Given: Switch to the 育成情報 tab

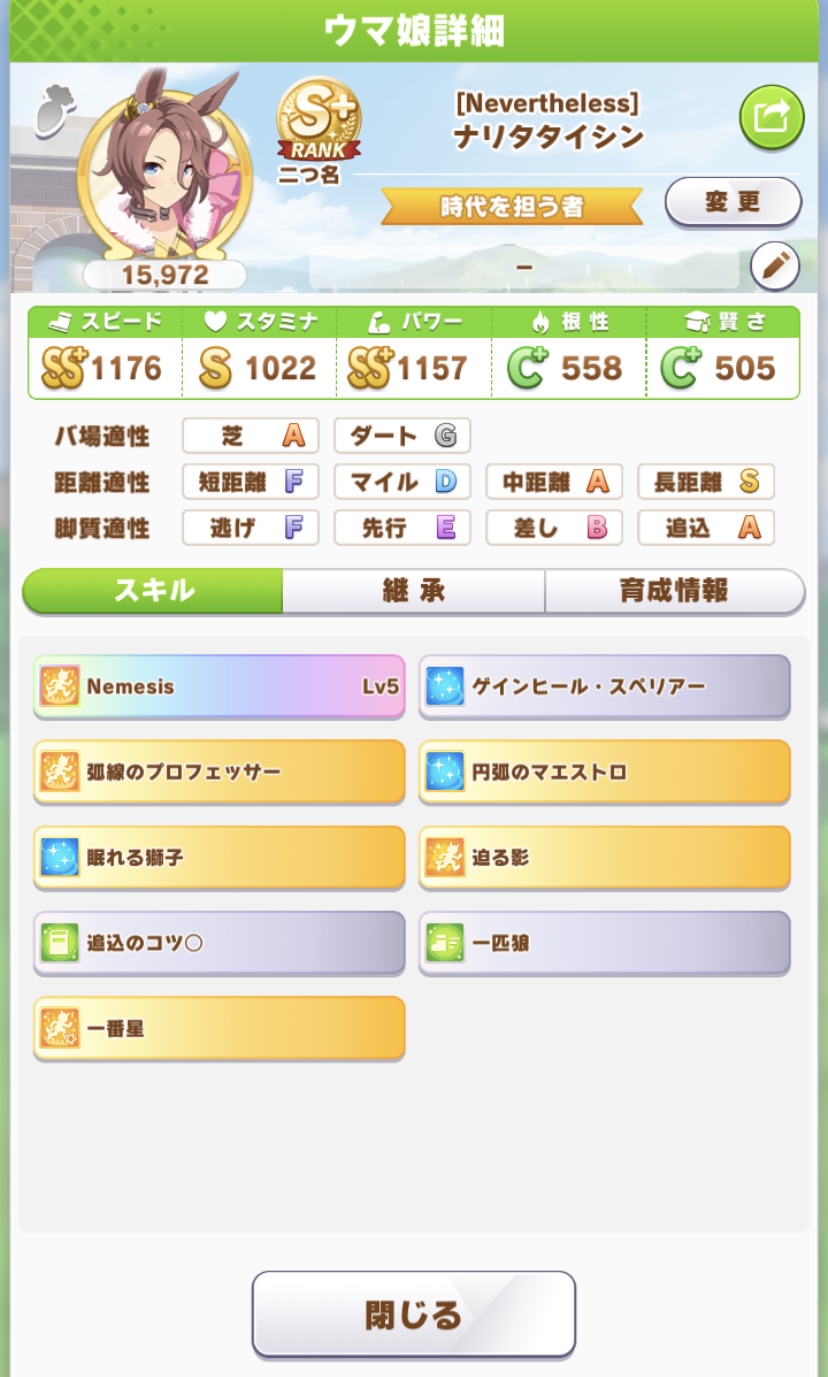Looking at the screenshot, I should point(674,591).
